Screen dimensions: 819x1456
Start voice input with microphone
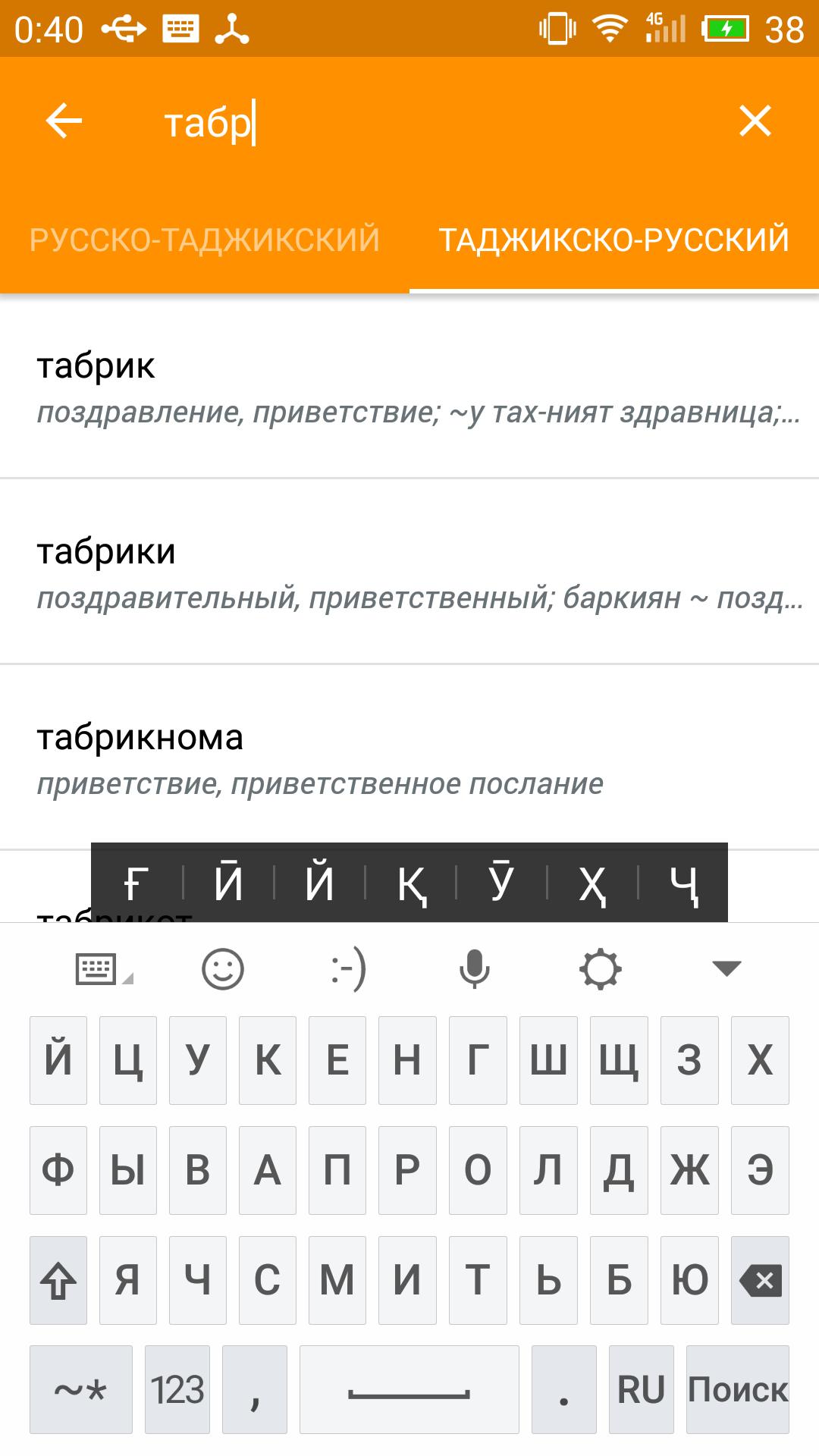[x=475, y=968]
